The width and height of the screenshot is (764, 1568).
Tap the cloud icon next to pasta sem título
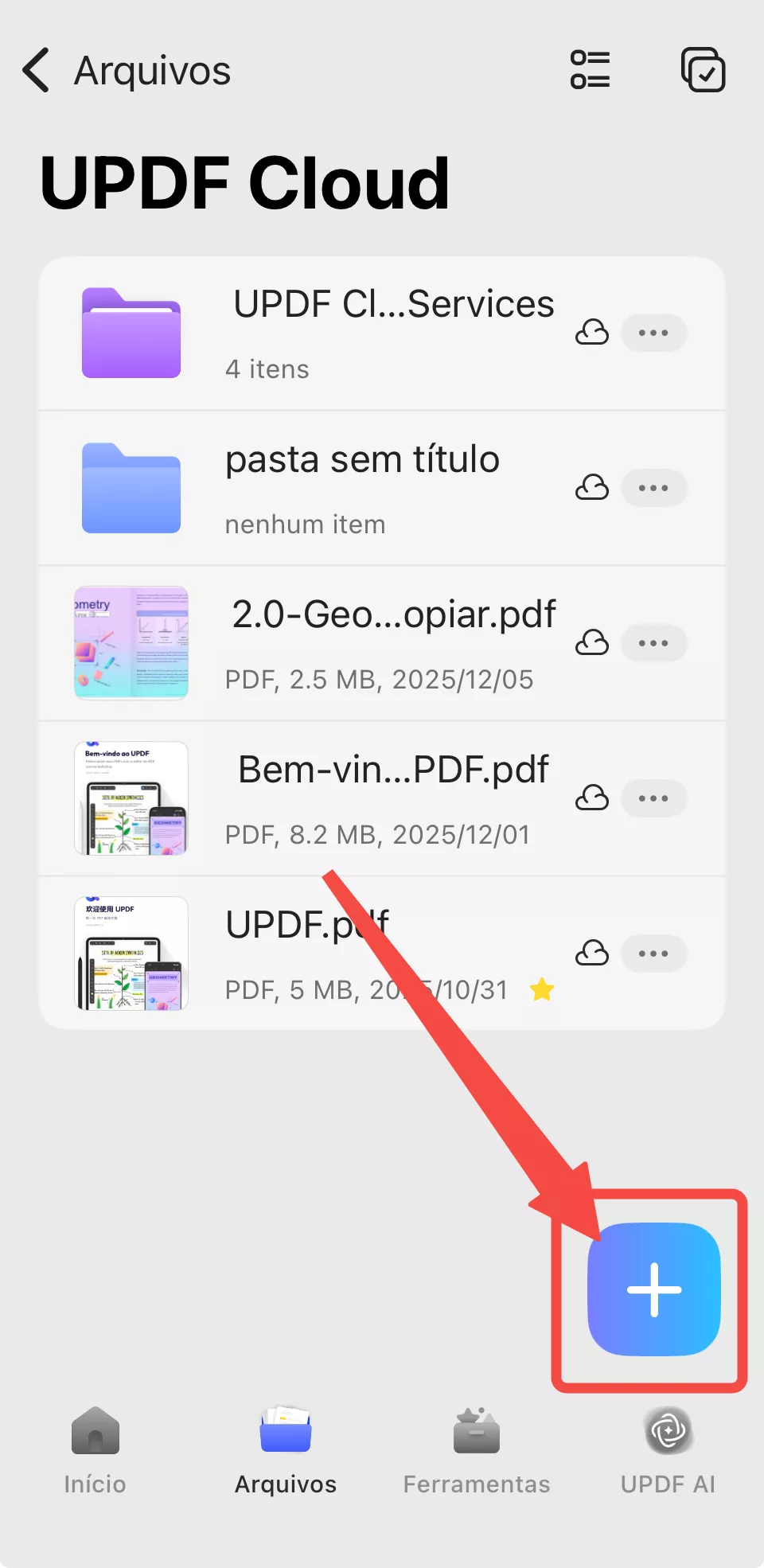pos(592,487)
